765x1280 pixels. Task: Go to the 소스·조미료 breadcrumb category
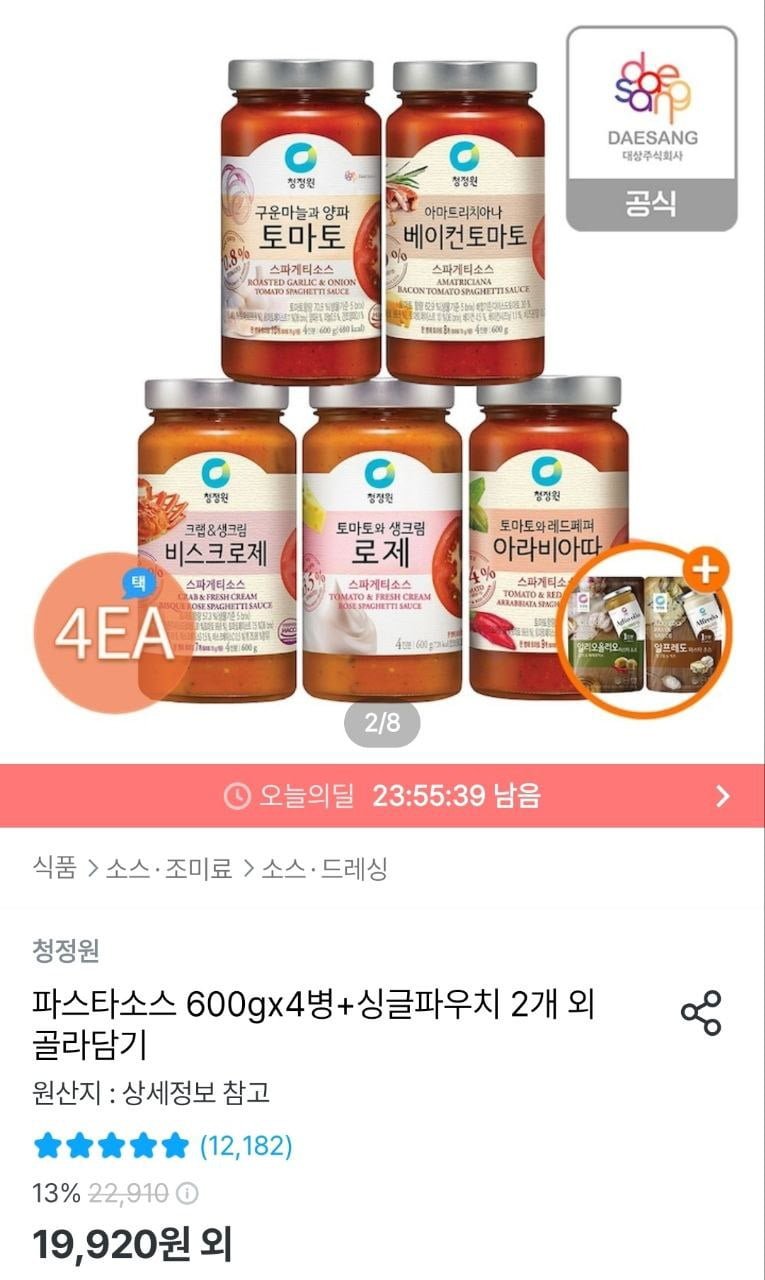pyautogui.click(x=165, y=868)
